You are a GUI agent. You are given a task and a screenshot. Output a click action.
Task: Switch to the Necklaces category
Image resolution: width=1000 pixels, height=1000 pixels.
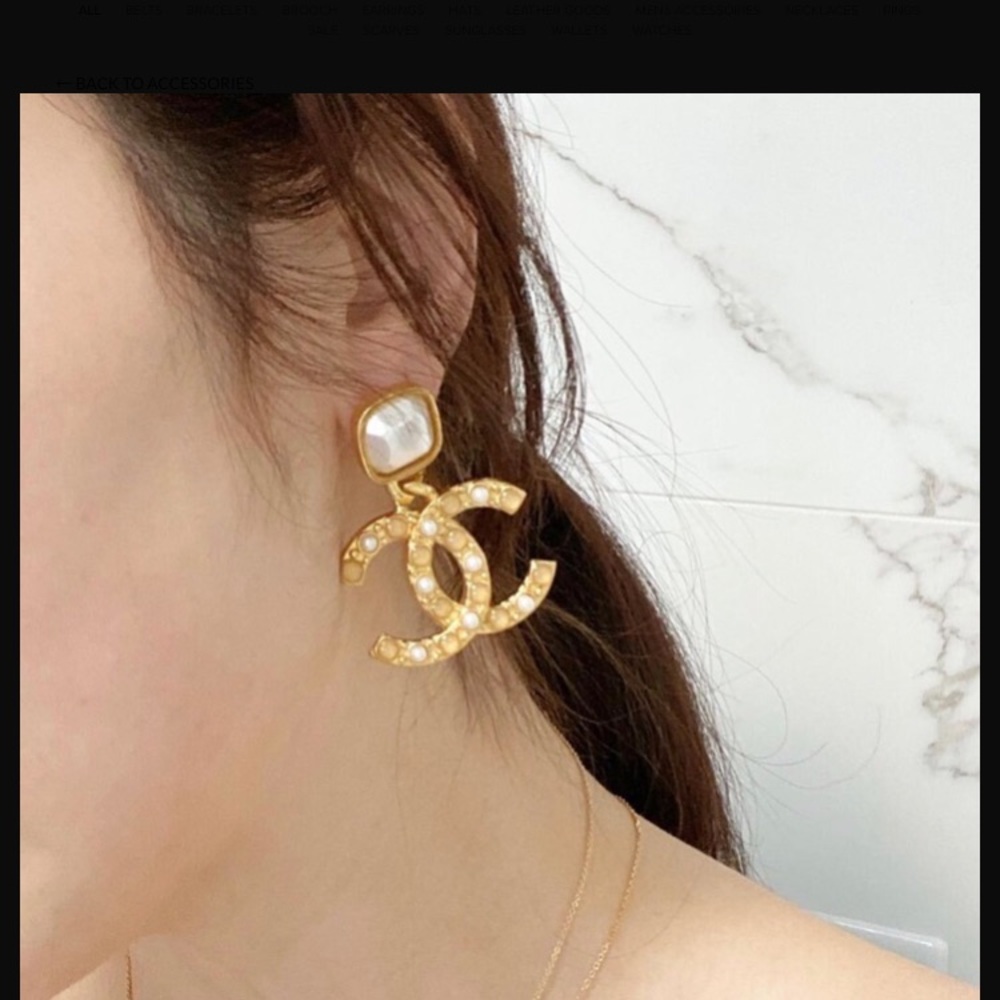821,10
